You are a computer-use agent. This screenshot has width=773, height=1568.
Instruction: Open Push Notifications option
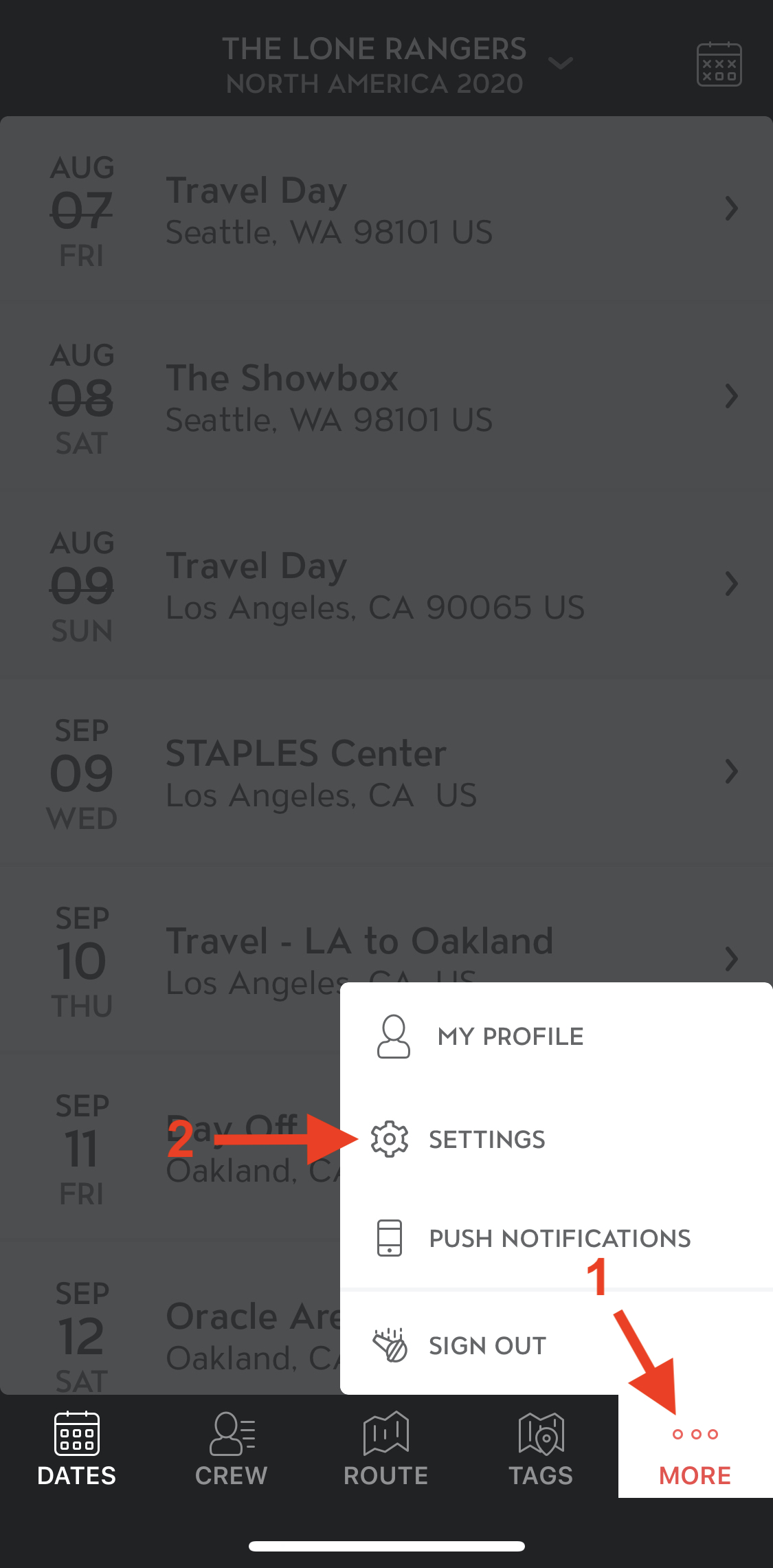point(557,1238)
